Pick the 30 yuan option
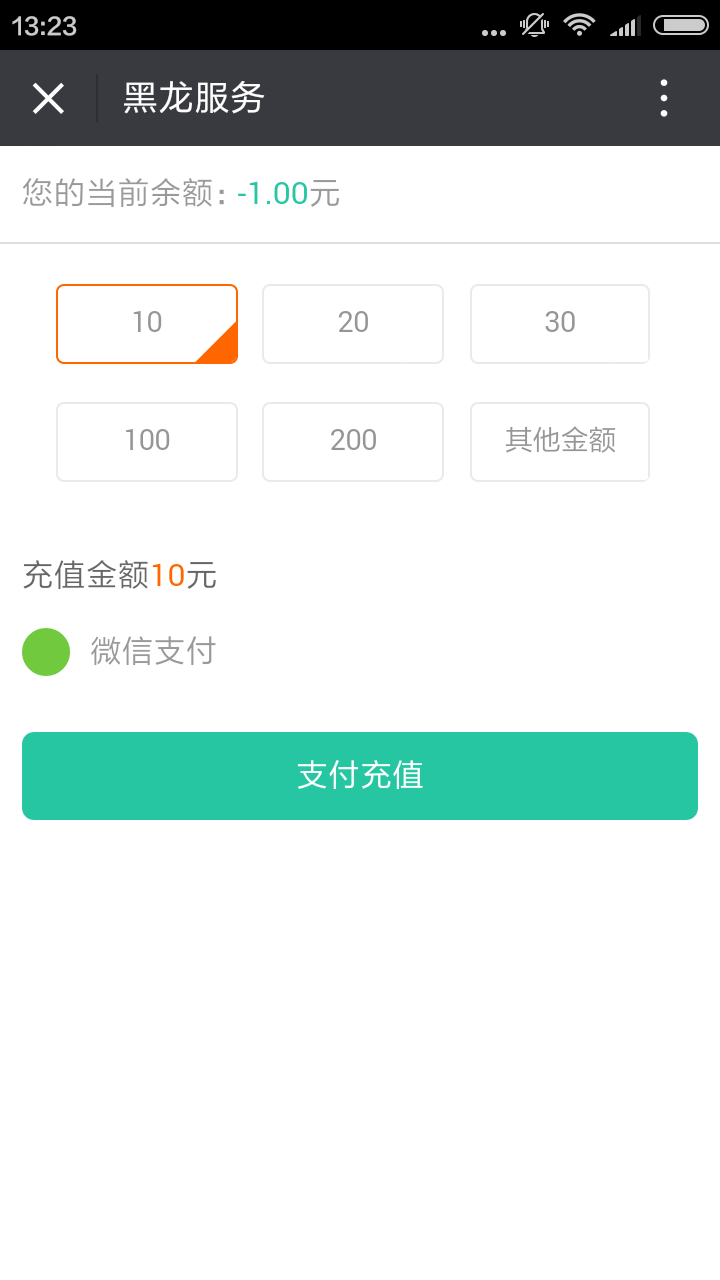The width and height of the screenshot is (720, 1280). [x=560, y=323]
